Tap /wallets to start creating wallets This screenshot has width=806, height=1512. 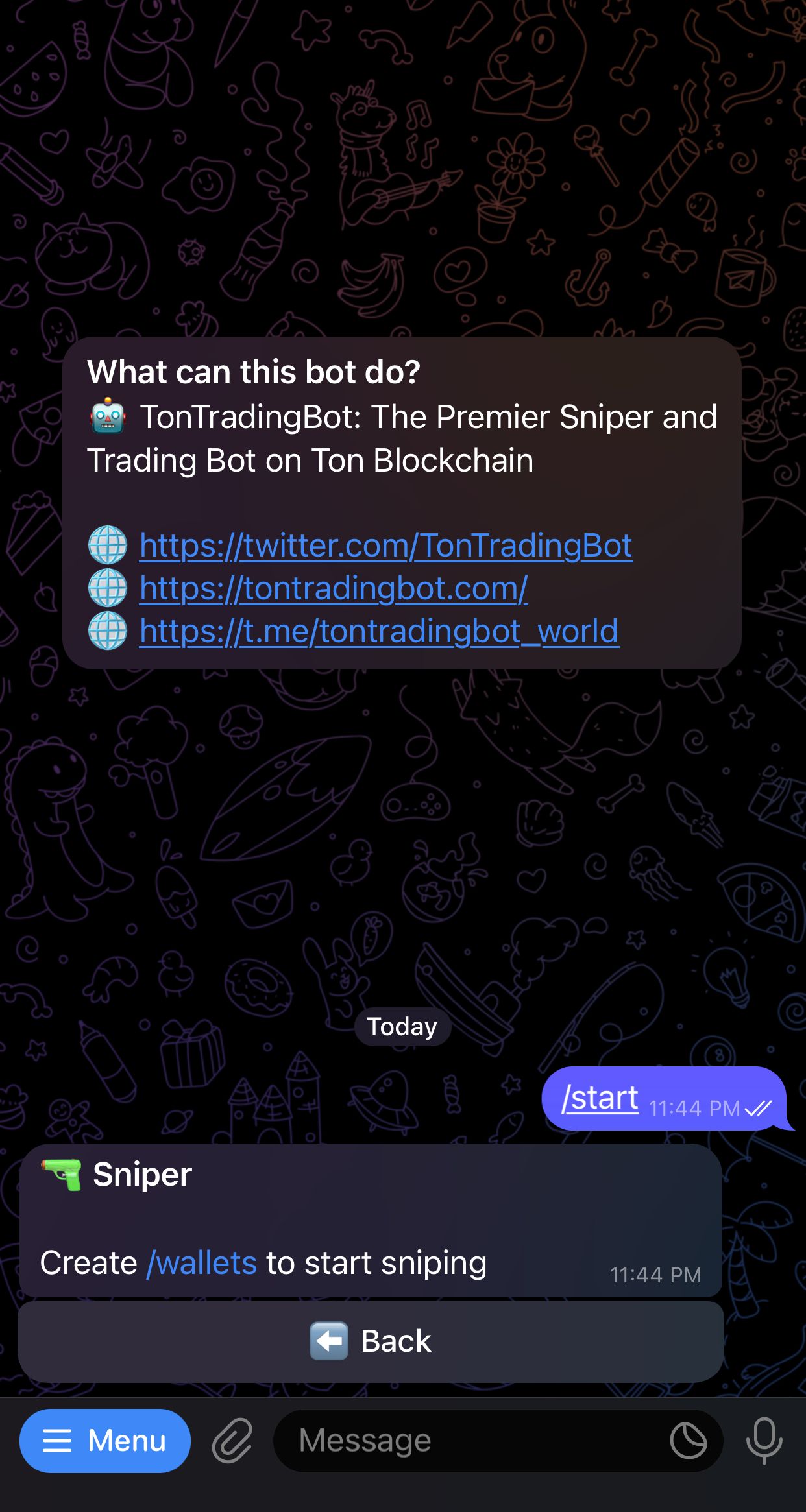click(202, 1262)
